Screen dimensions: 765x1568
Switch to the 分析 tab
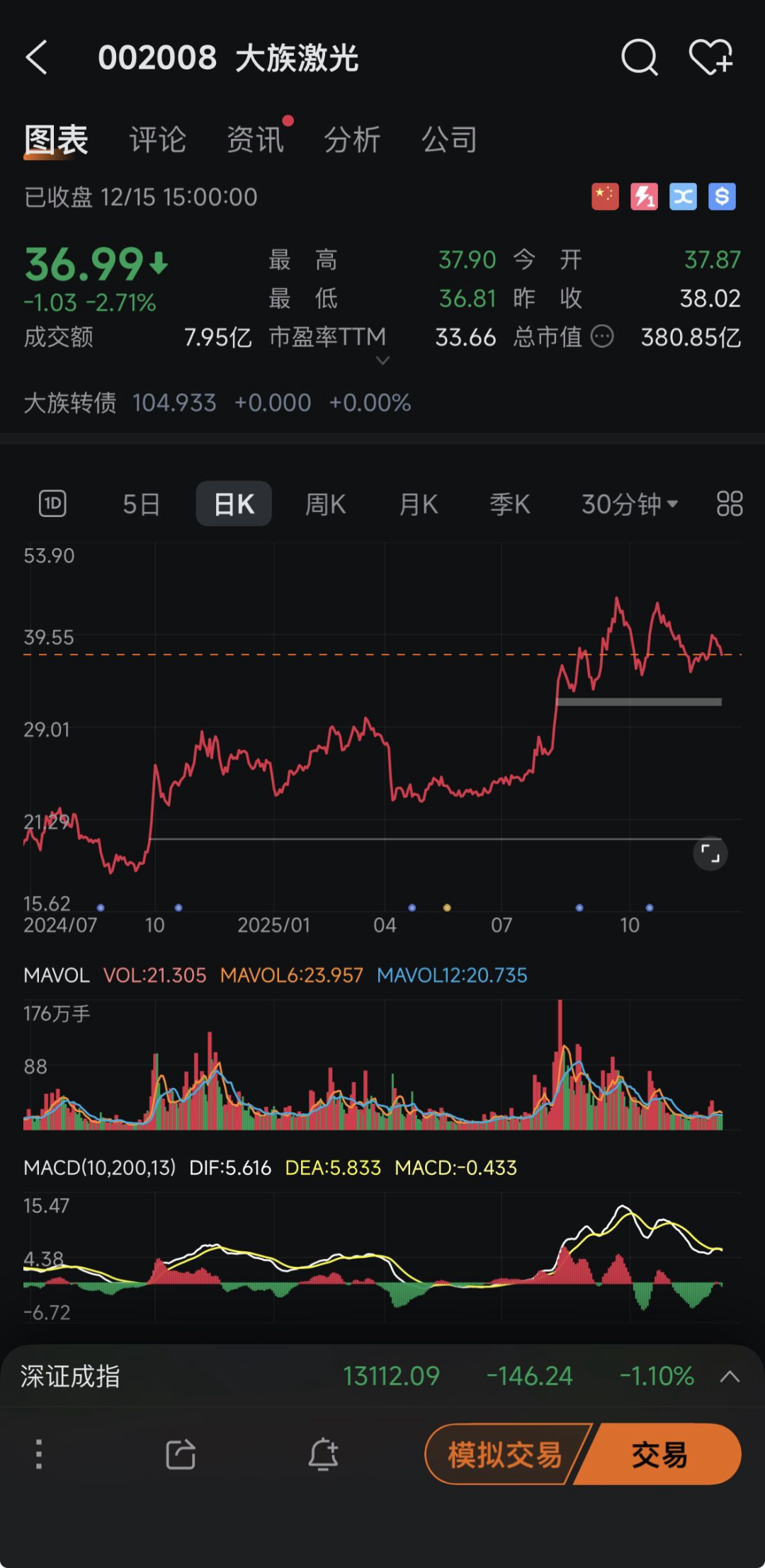[x=352, y=140]
